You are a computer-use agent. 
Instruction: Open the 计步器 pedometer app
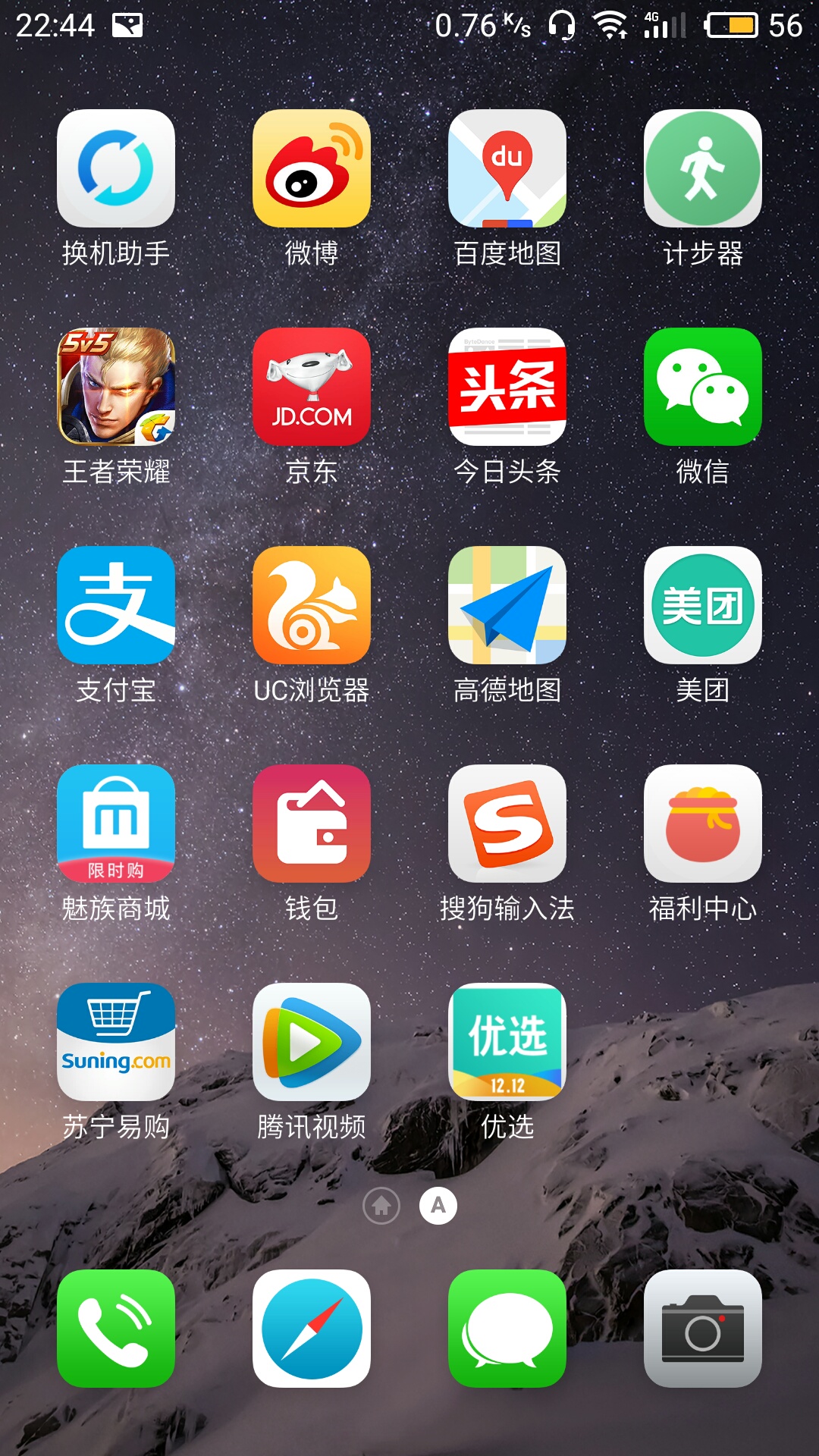[702, 168]
